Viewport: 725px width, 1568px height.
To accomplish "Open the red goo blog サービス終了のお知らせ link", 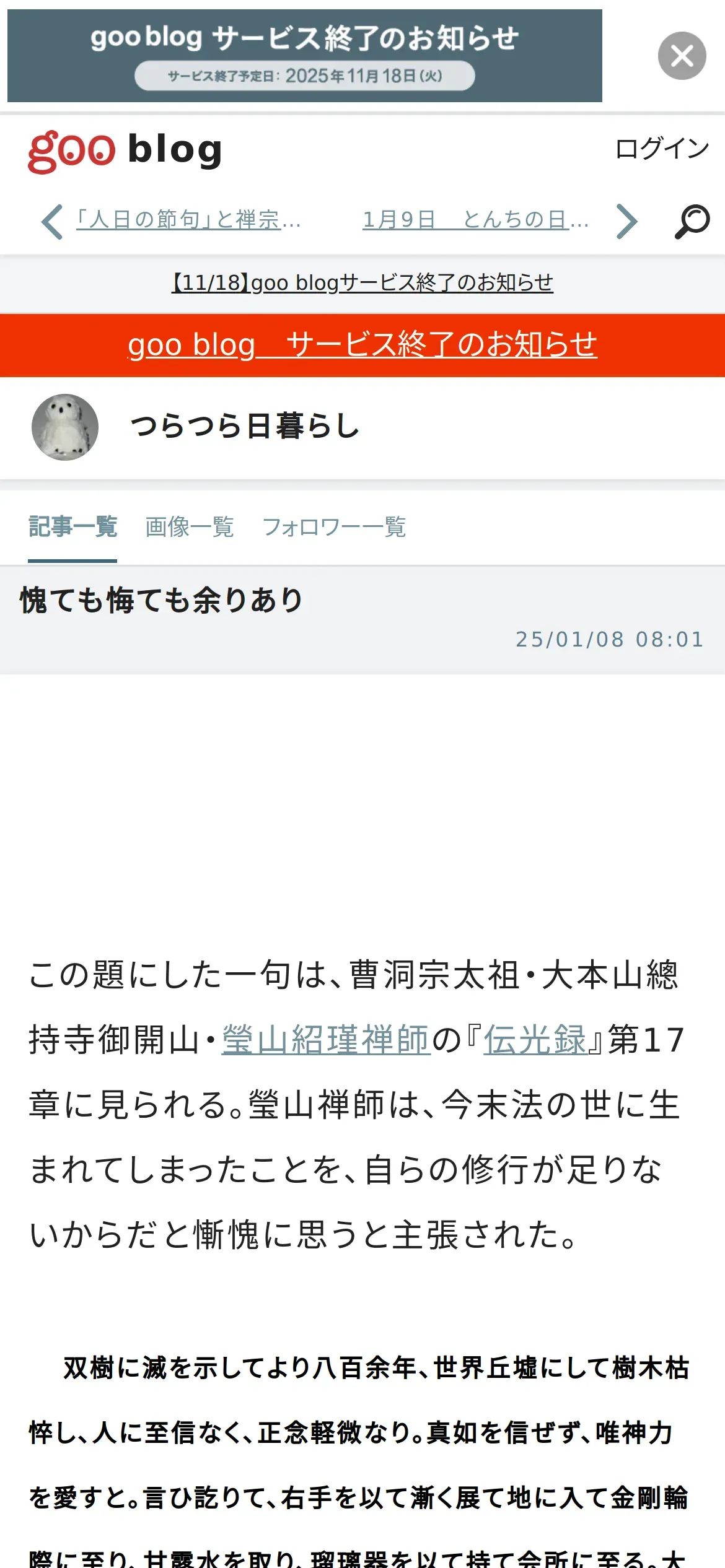I will (x=362, y=345).
